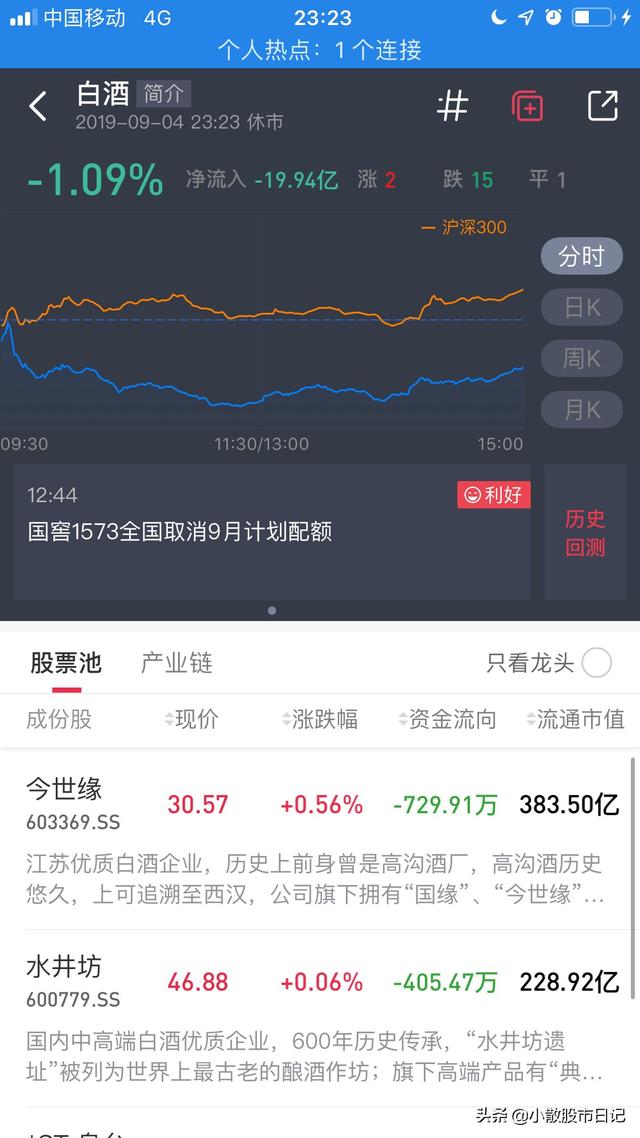The height and width of the screenshot is (1138, 640).
Task: Sort stocks by 流通市值
Action: [575, 719]
